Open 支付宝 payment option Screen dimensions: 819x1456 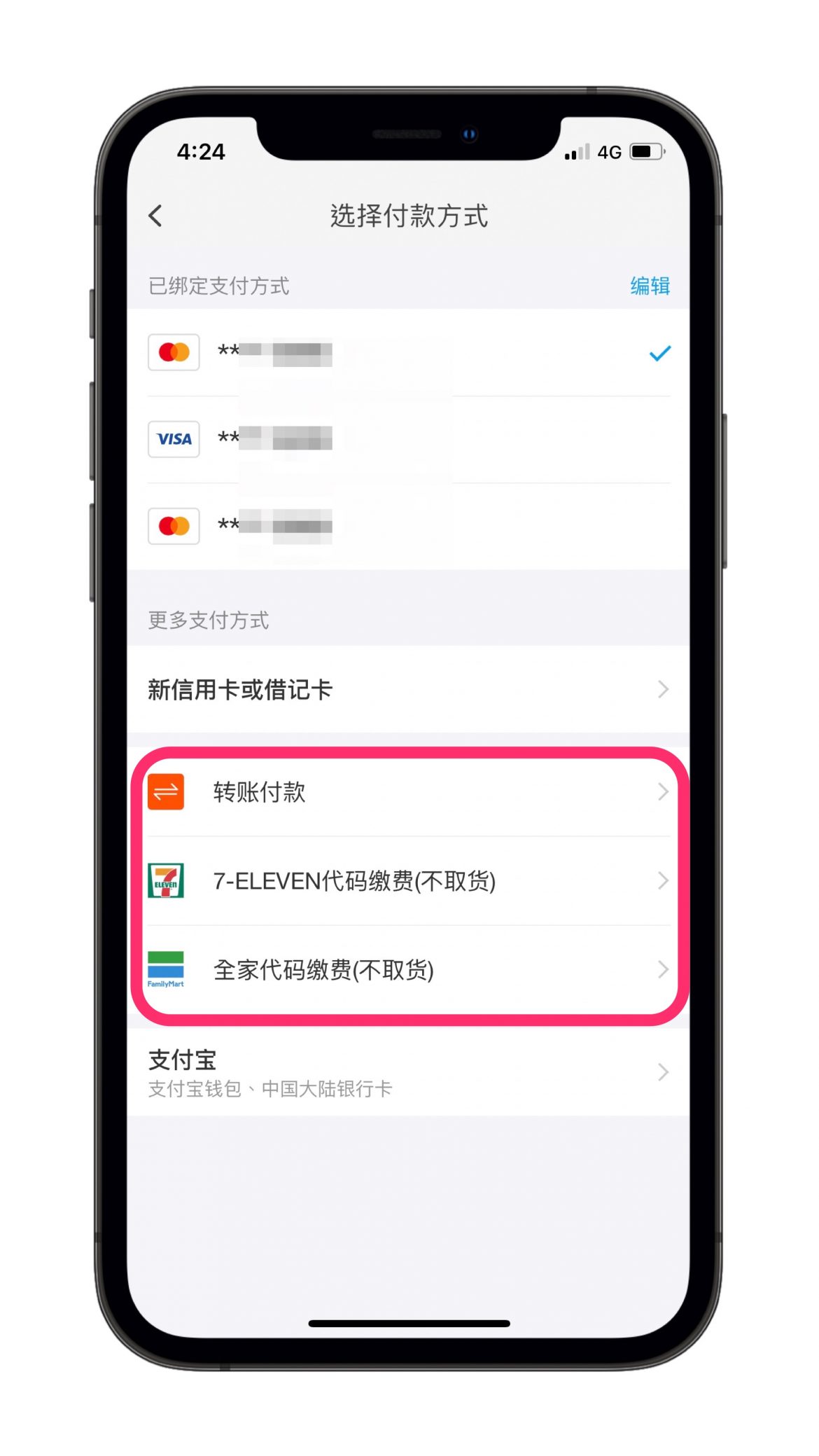[408, 1072]
